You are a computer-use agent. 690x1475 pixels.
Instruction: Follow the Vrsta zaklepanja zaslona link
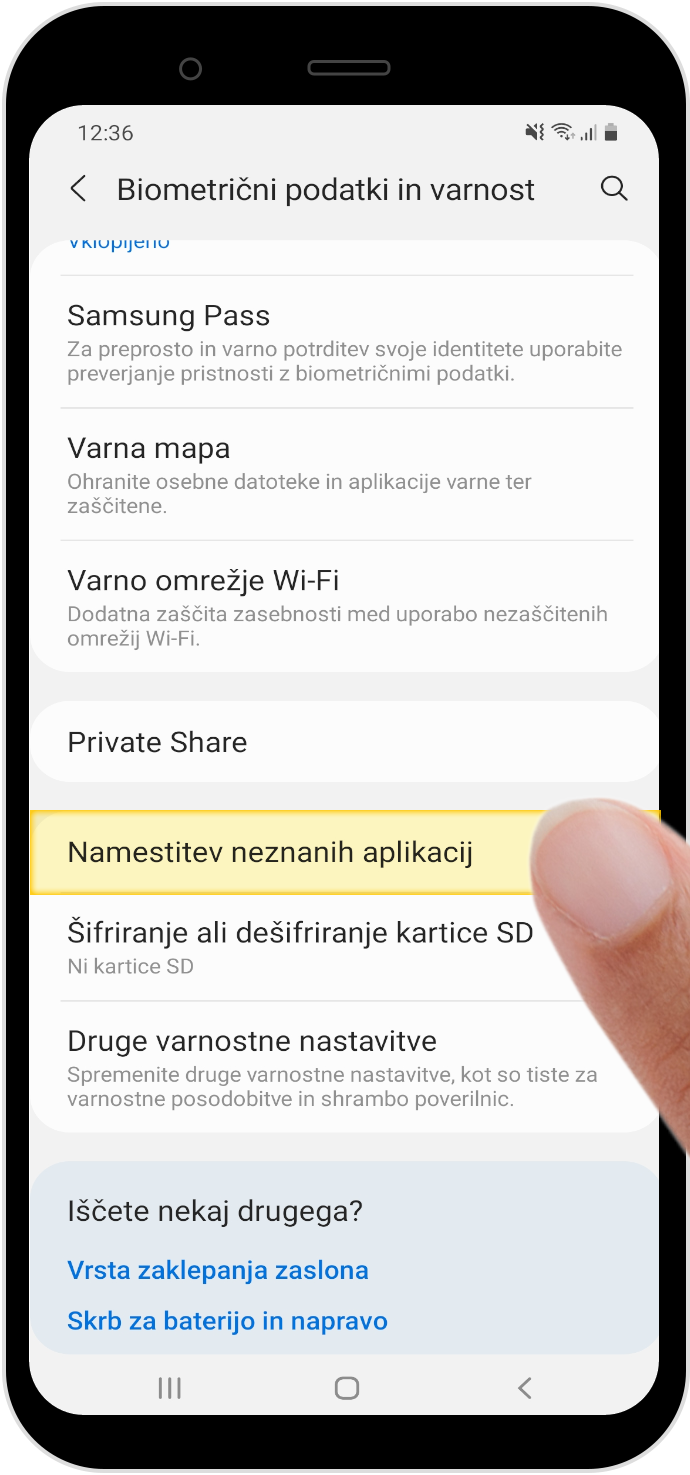(x=218, y=1270)
